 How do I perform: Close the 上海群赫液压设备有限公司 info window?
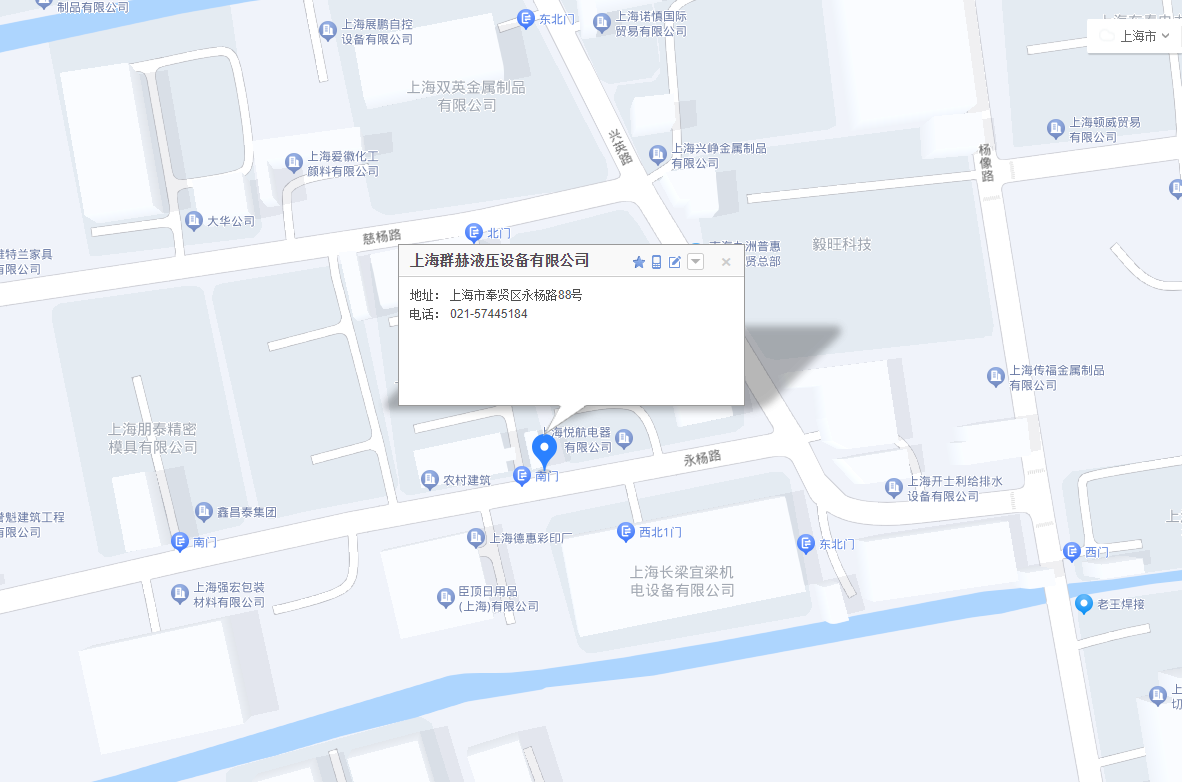(726, 262)
